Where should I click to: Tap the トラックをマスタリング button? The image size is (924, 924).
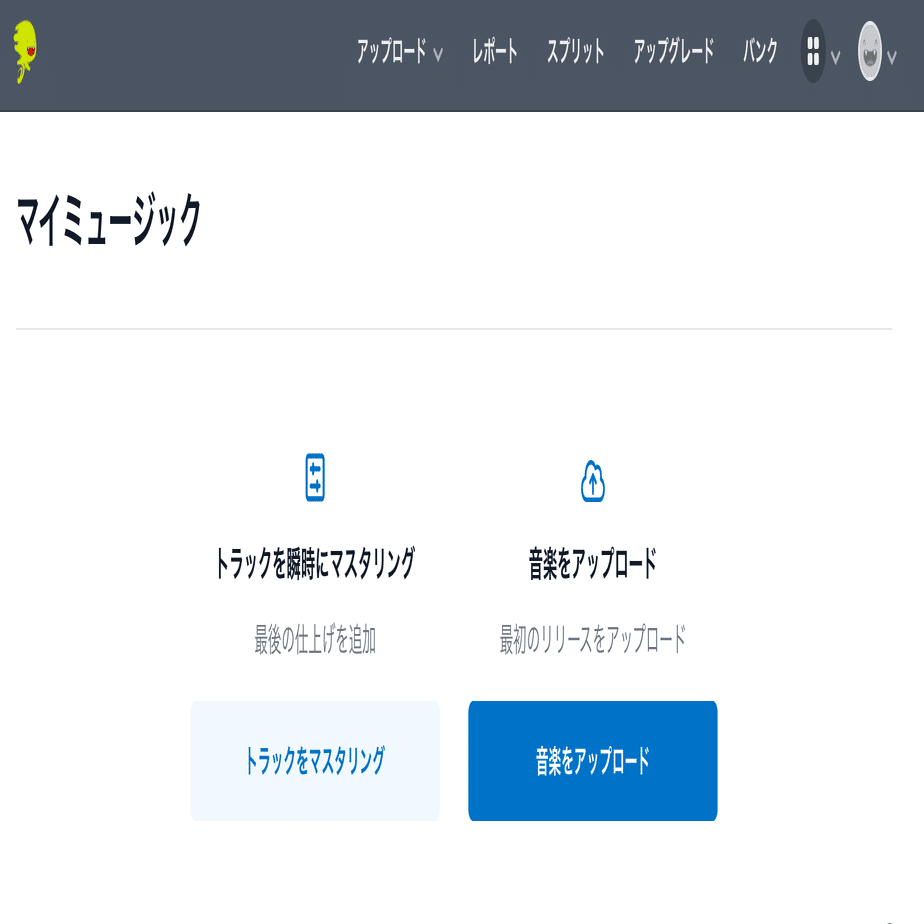pos(315,761)
